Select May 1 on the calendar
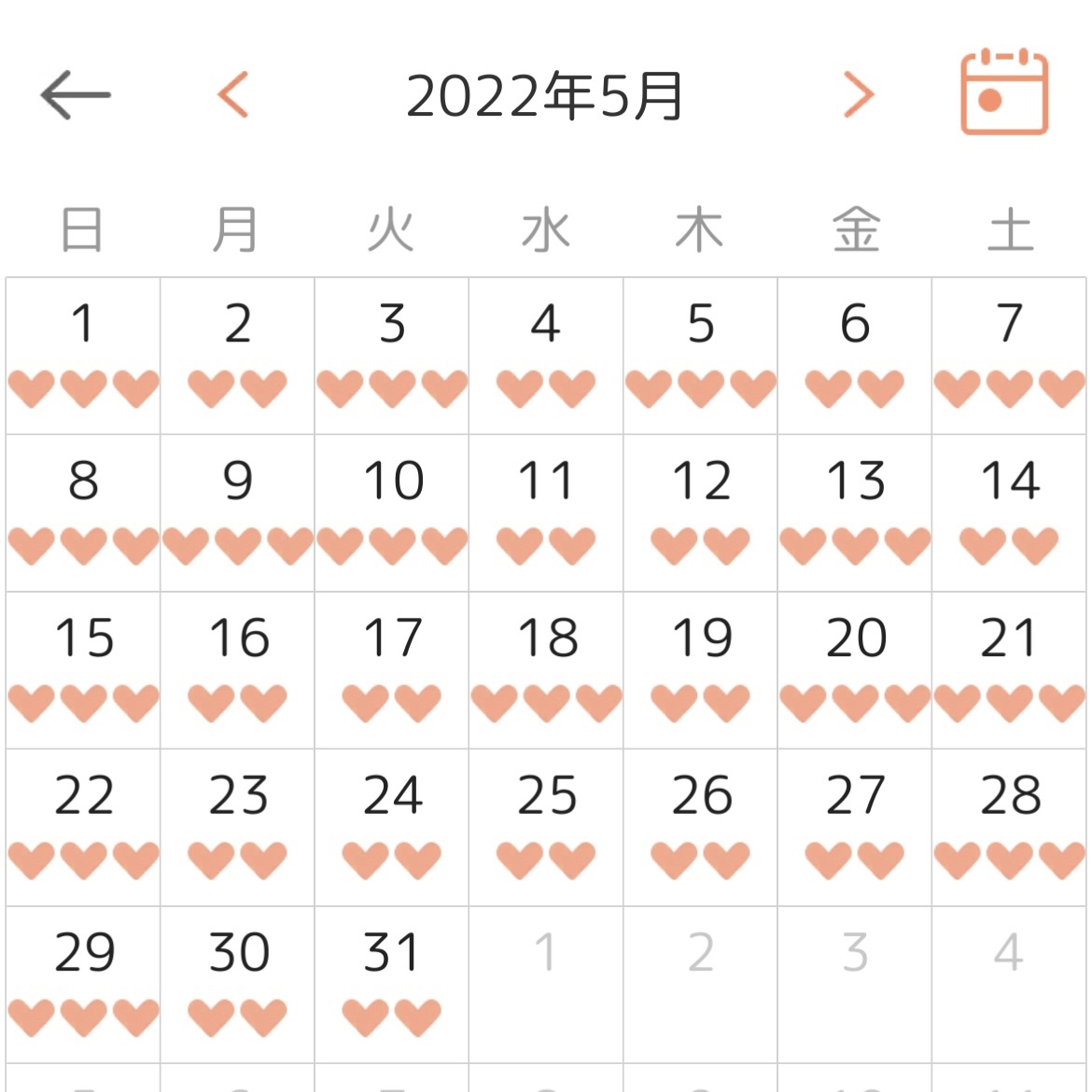Image resolution: width=1092 pixels, height=1092 pixels. coord(83,355)
